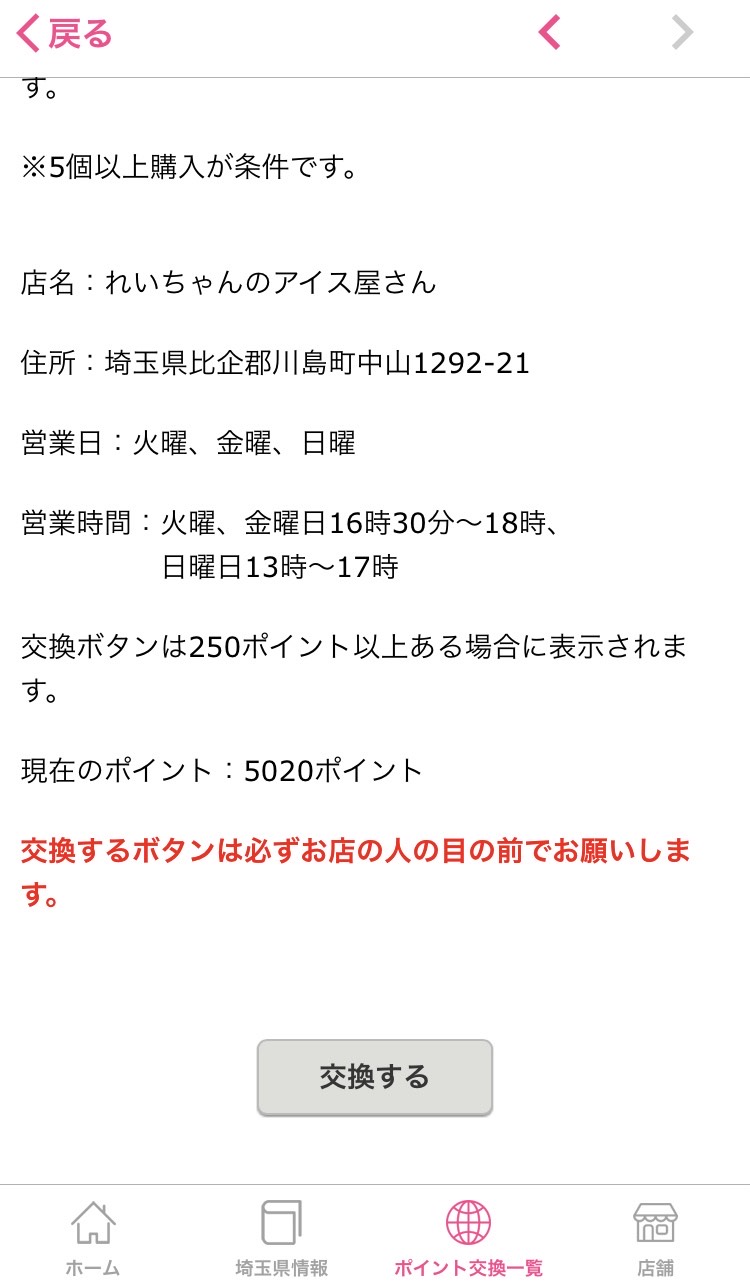Go back with the 戻る button
750x1283 pixels.
point(65,33)
